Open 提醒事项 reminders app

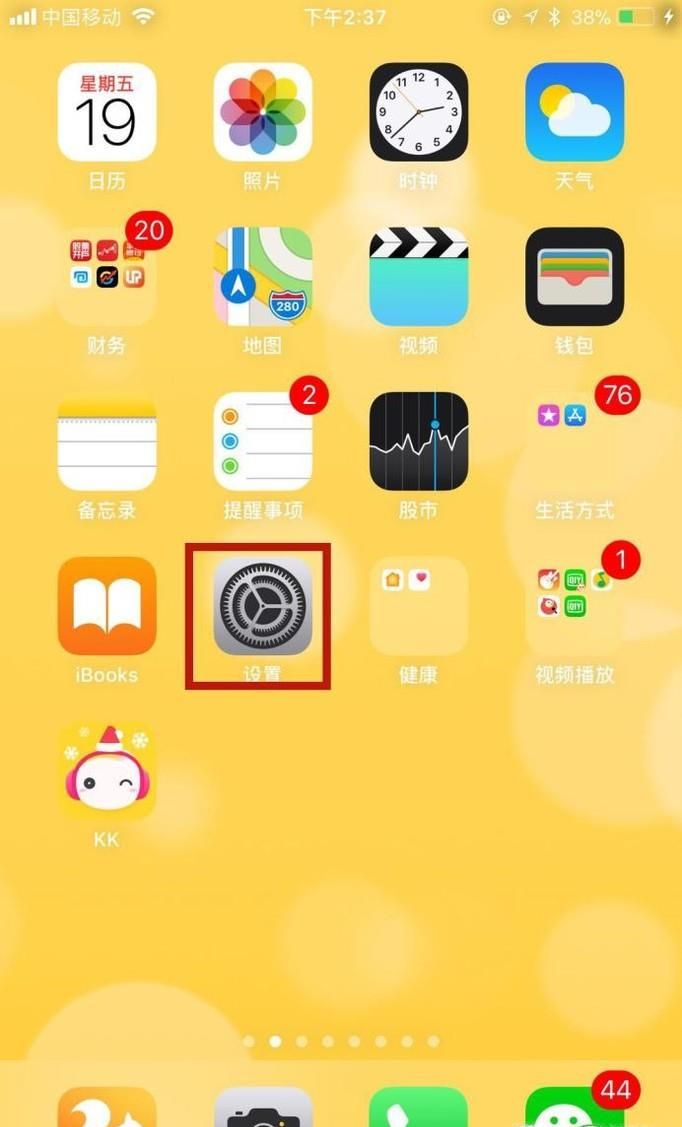pyautogui.click(x=262, y=441)
